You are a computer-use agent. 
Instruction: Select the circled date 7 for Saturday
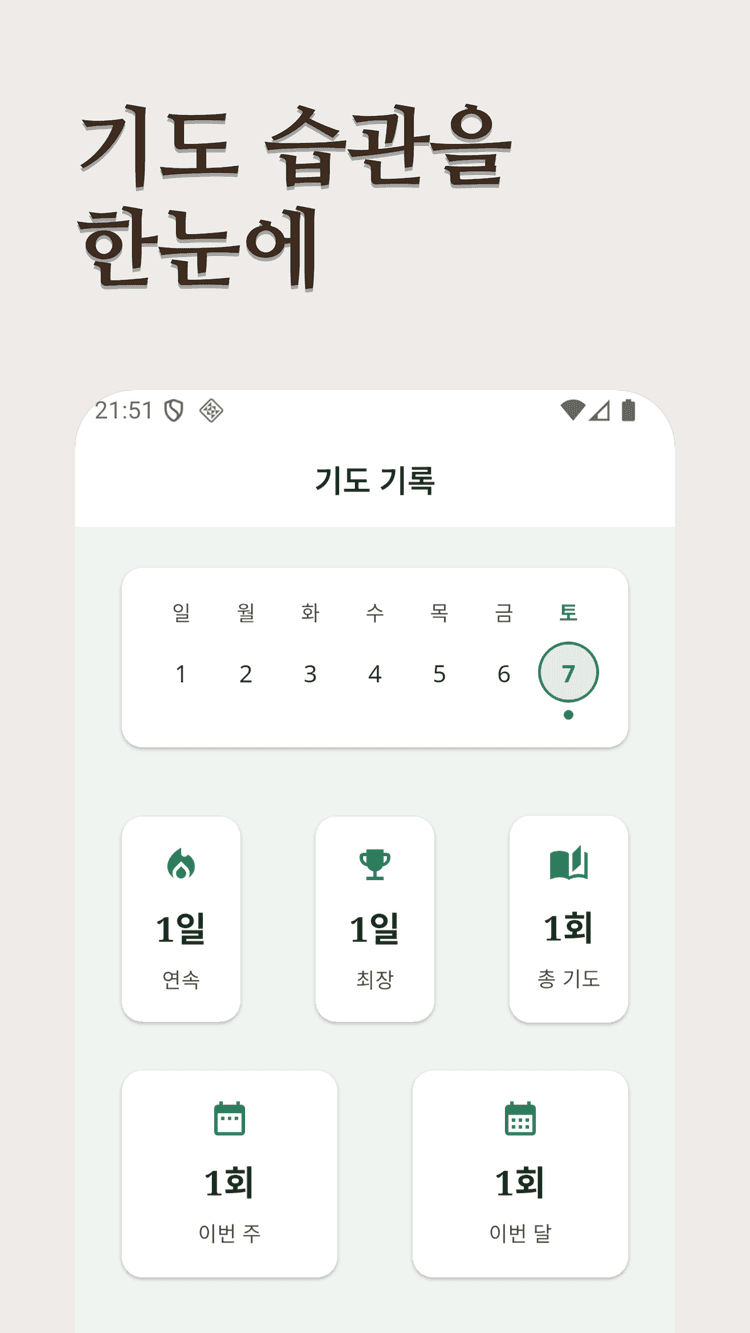568,672
